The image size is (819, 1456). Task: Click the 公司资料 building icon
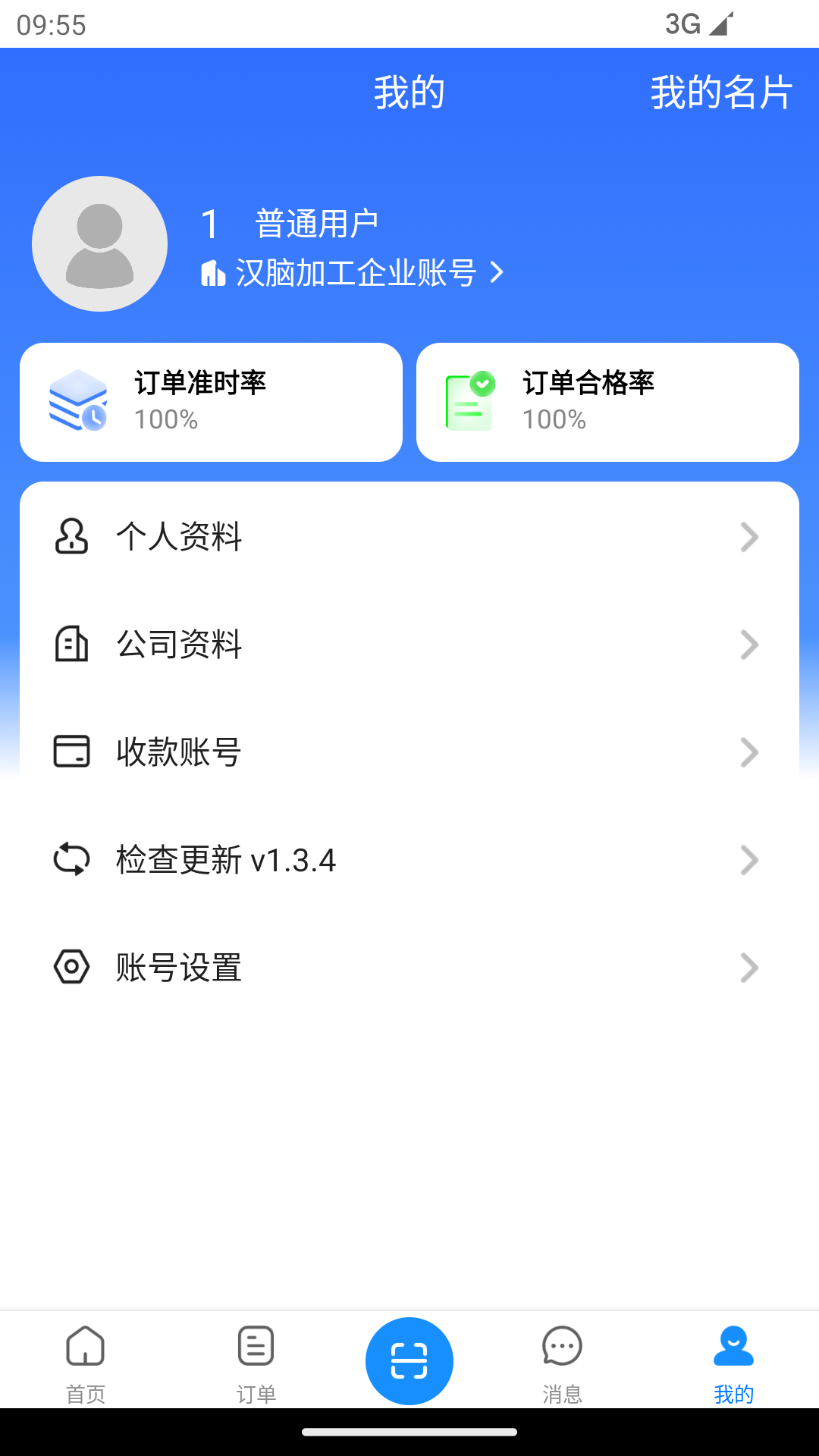click(x=71, y=645)
